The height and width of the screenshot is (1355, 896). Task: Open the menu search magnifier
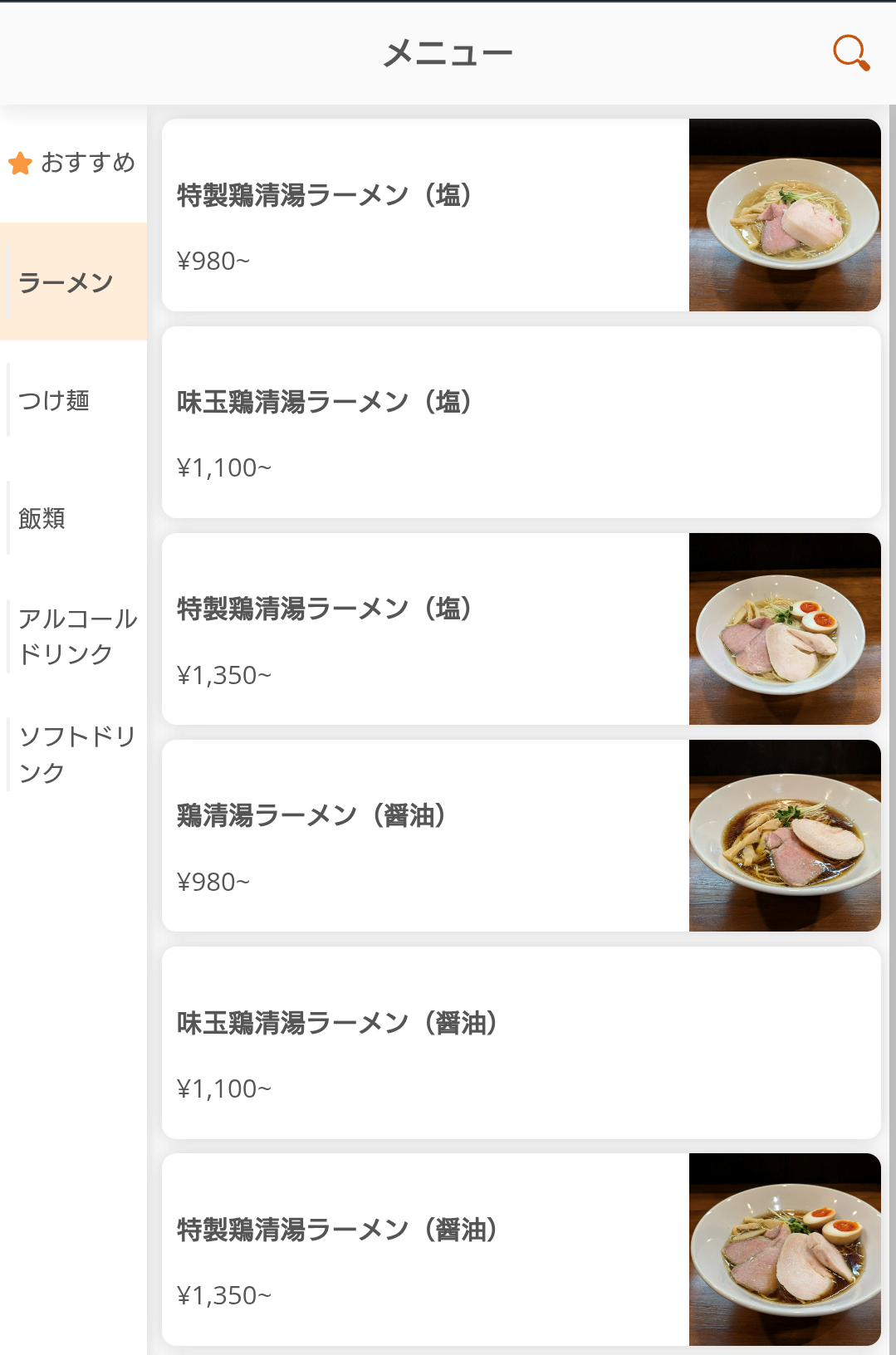[x=851, y=53]
